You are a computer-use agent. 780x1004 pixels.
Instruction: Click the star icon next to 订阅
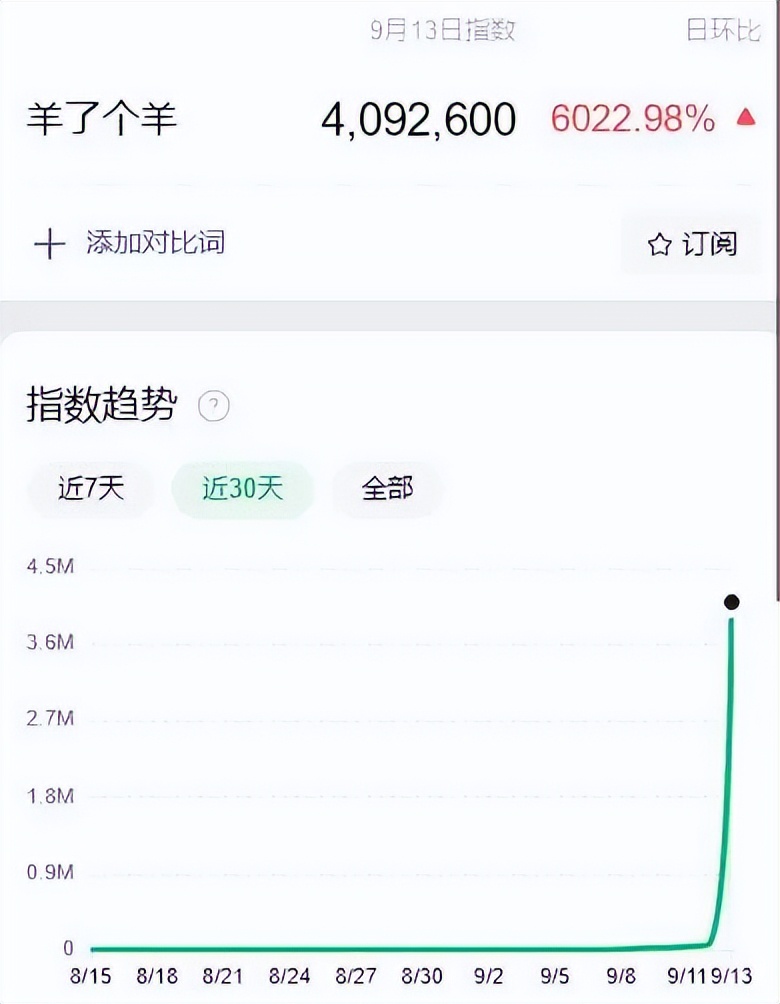[659, 243]
